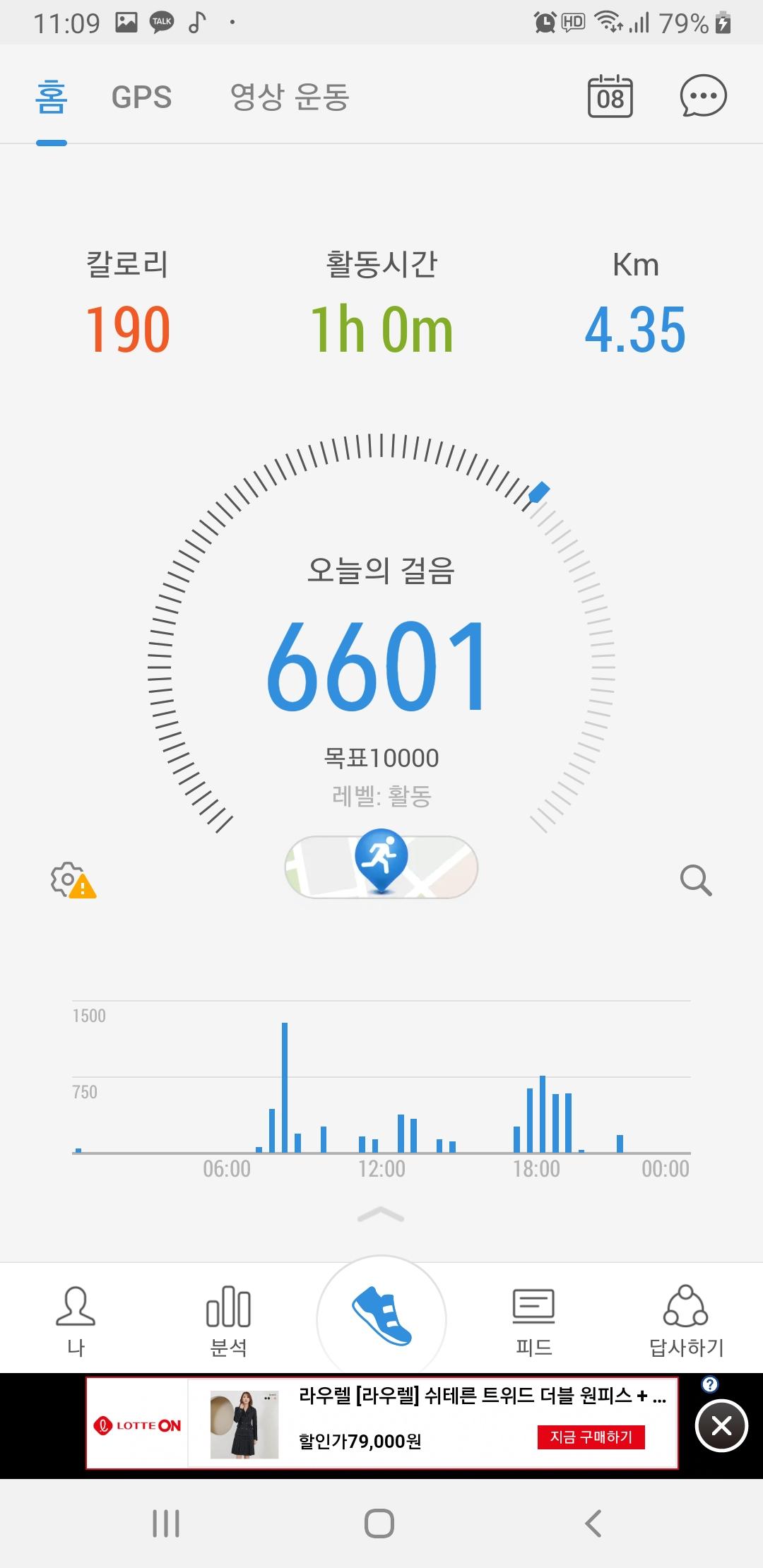Expand the hourly steps chart
The width and height of the screenshot is (763, 1568).
coord(381,1215)
